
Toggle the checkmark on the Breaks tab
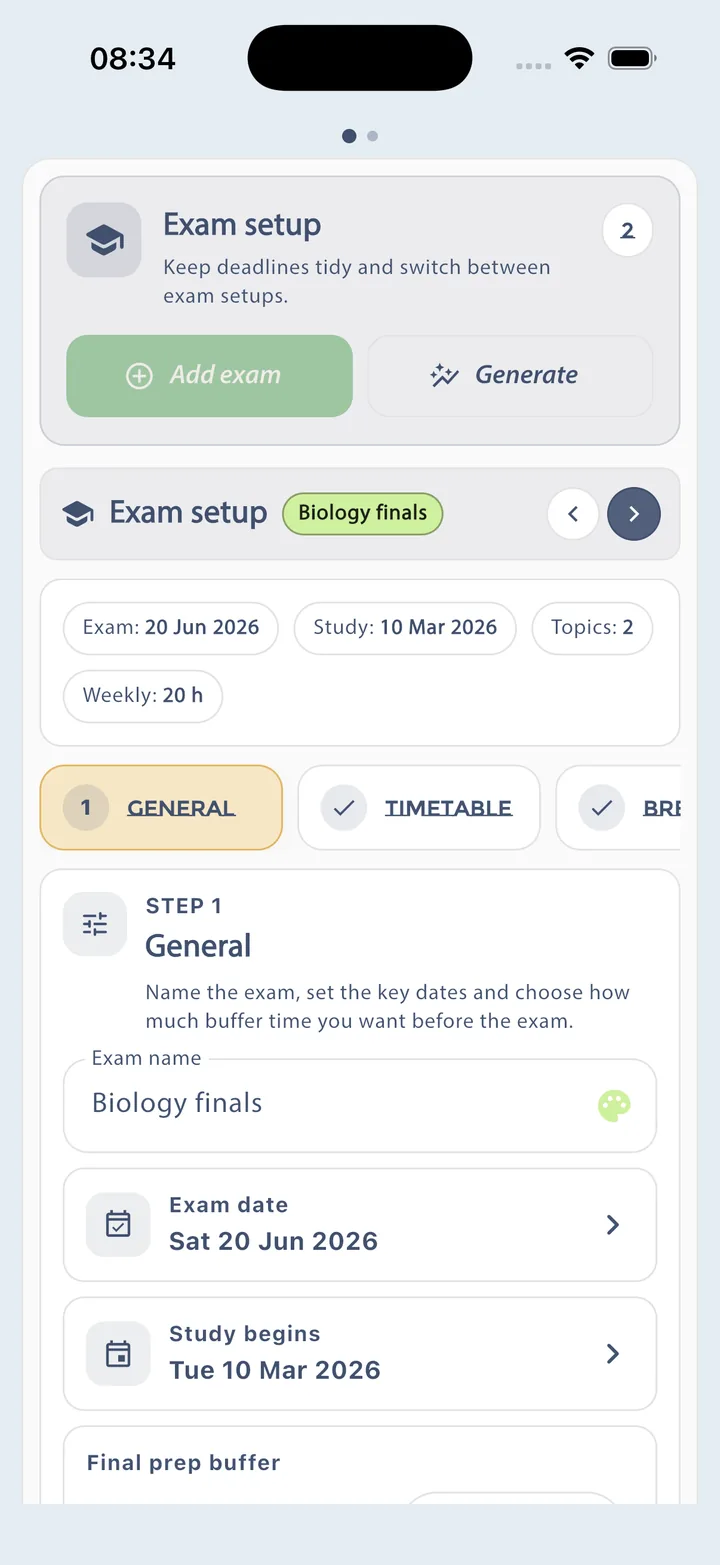pyautogui.click(x=601, y=807)
